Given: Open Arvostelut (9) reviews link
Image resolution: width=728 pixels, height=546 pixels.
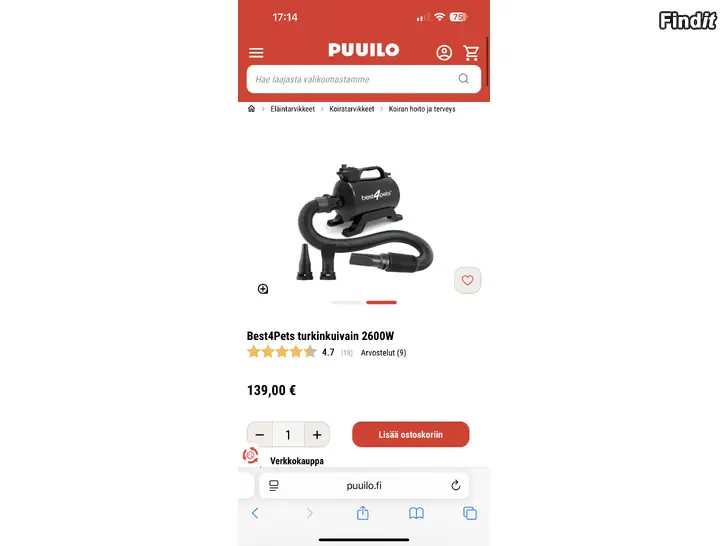Looking at the screenshot, I should click(x=383, y=353).
